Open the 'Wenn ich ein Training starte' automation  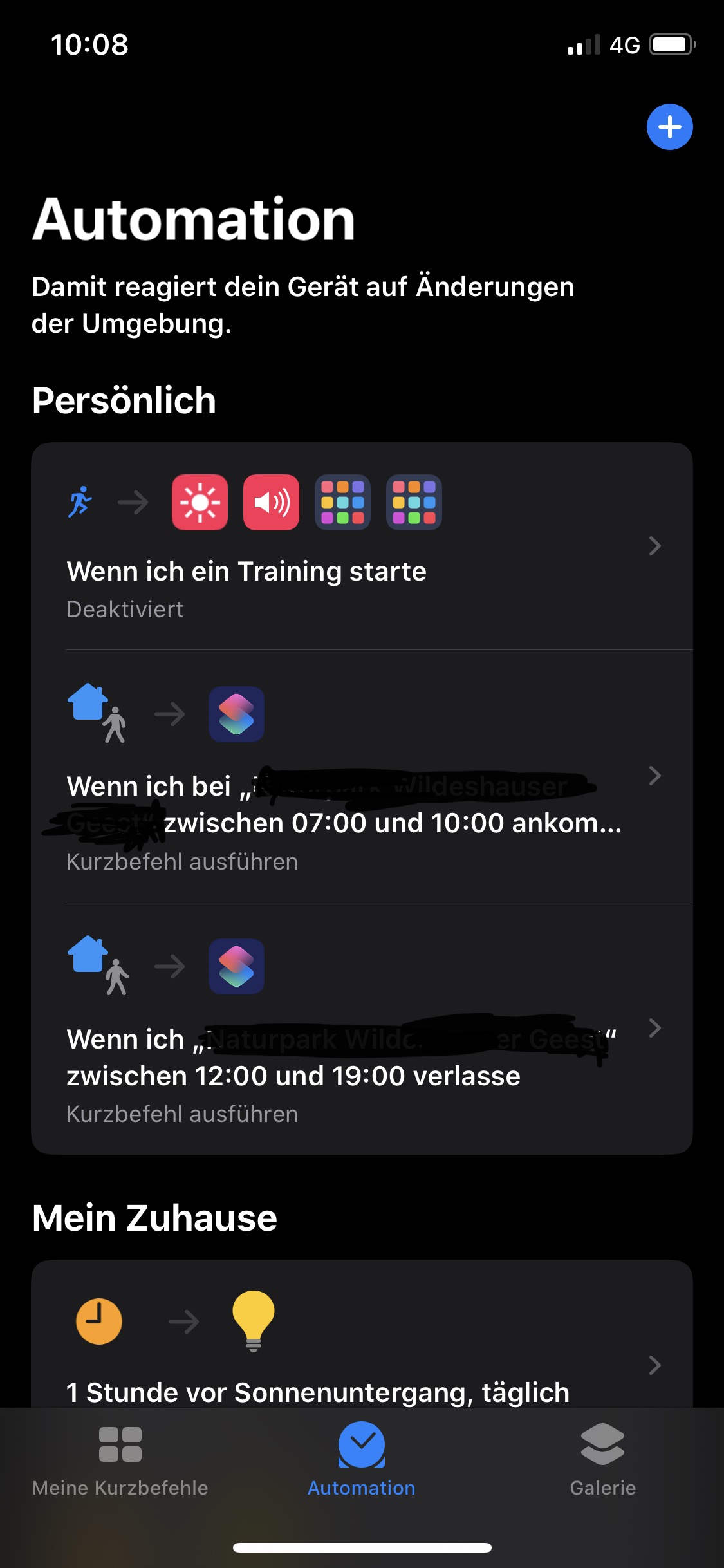[362, 546]
